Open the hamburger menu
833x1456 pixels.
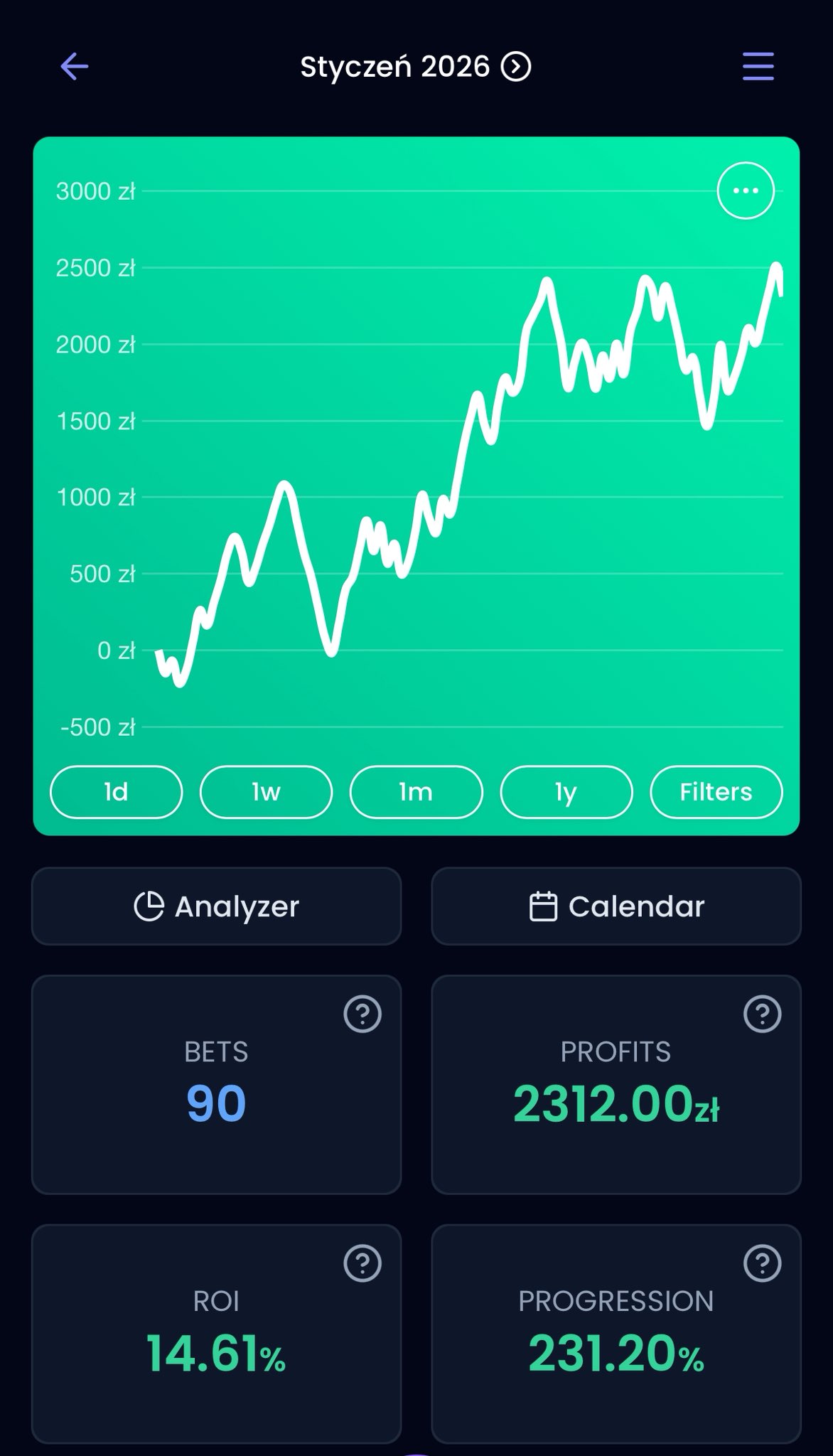tap(758, 66)
